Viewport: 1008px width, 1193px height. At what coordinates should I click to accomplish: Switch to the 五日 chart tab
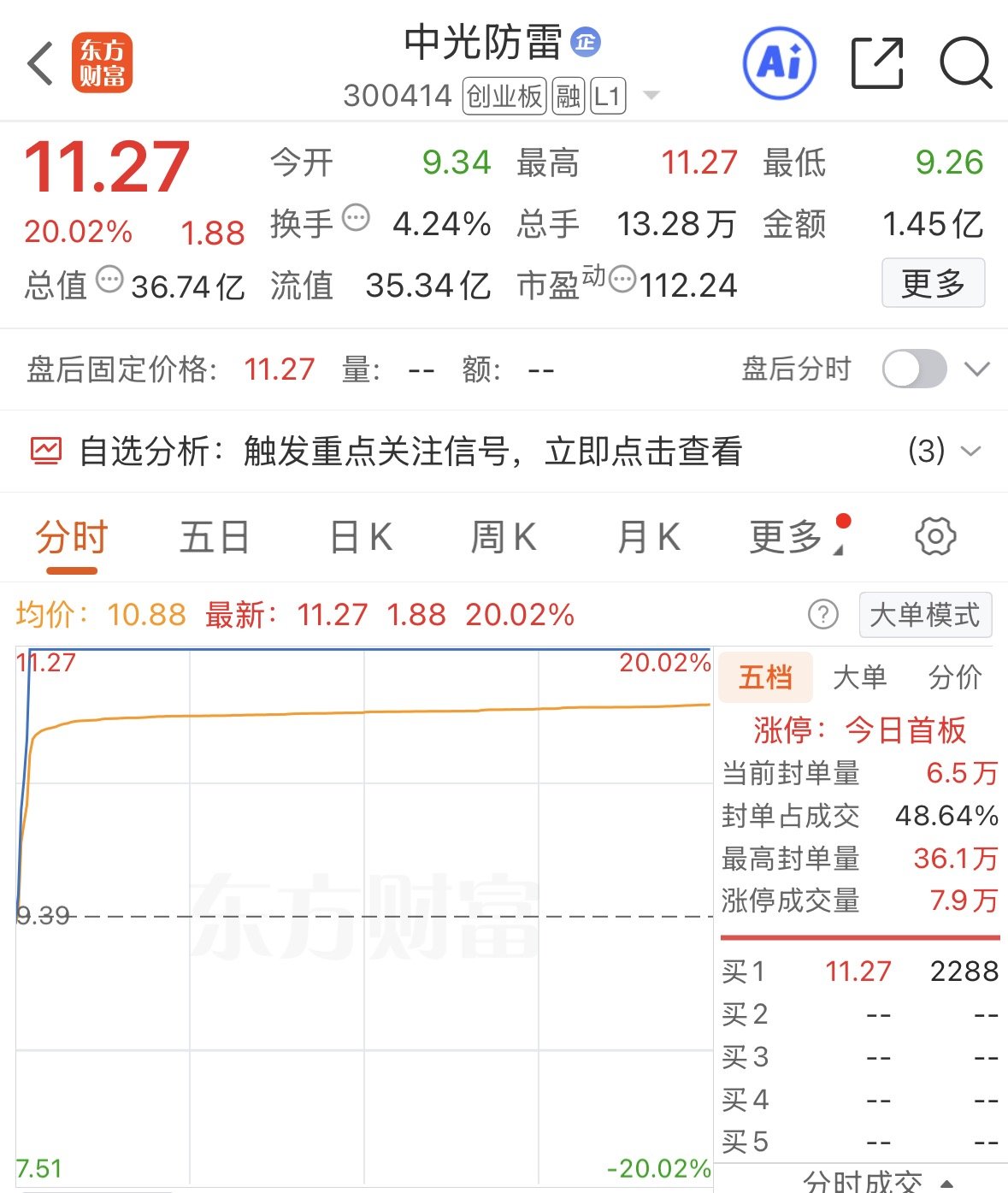(215, 538)
